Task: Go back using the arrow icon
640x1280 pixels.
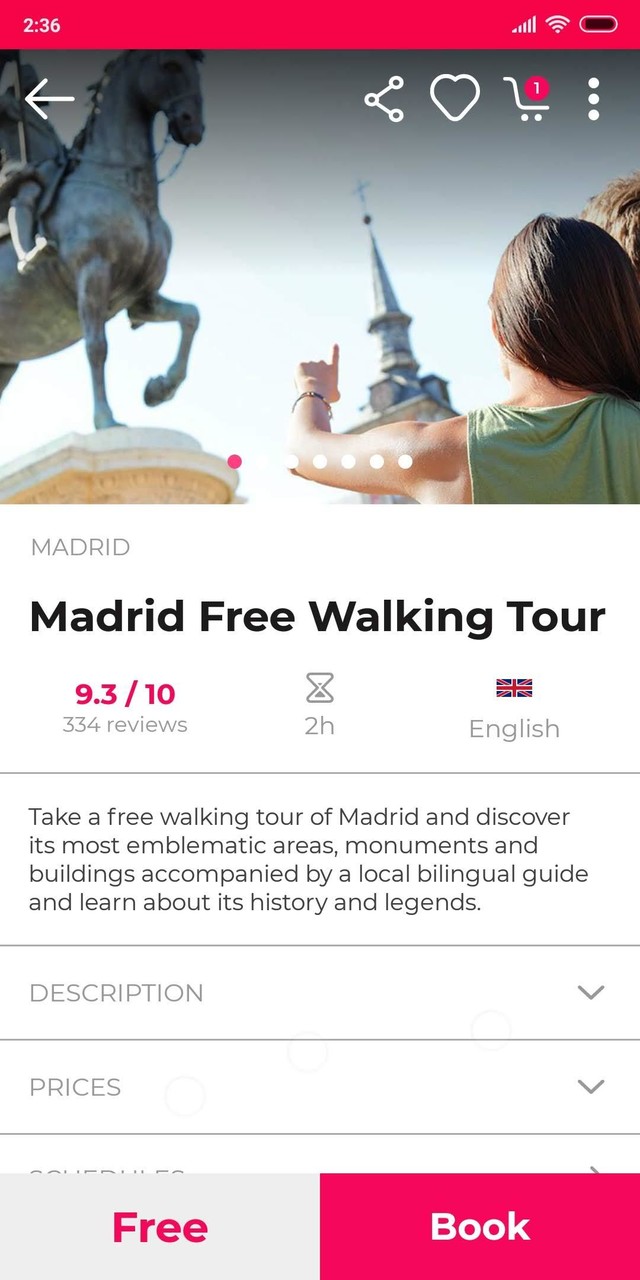Action: tap(50, 99)
